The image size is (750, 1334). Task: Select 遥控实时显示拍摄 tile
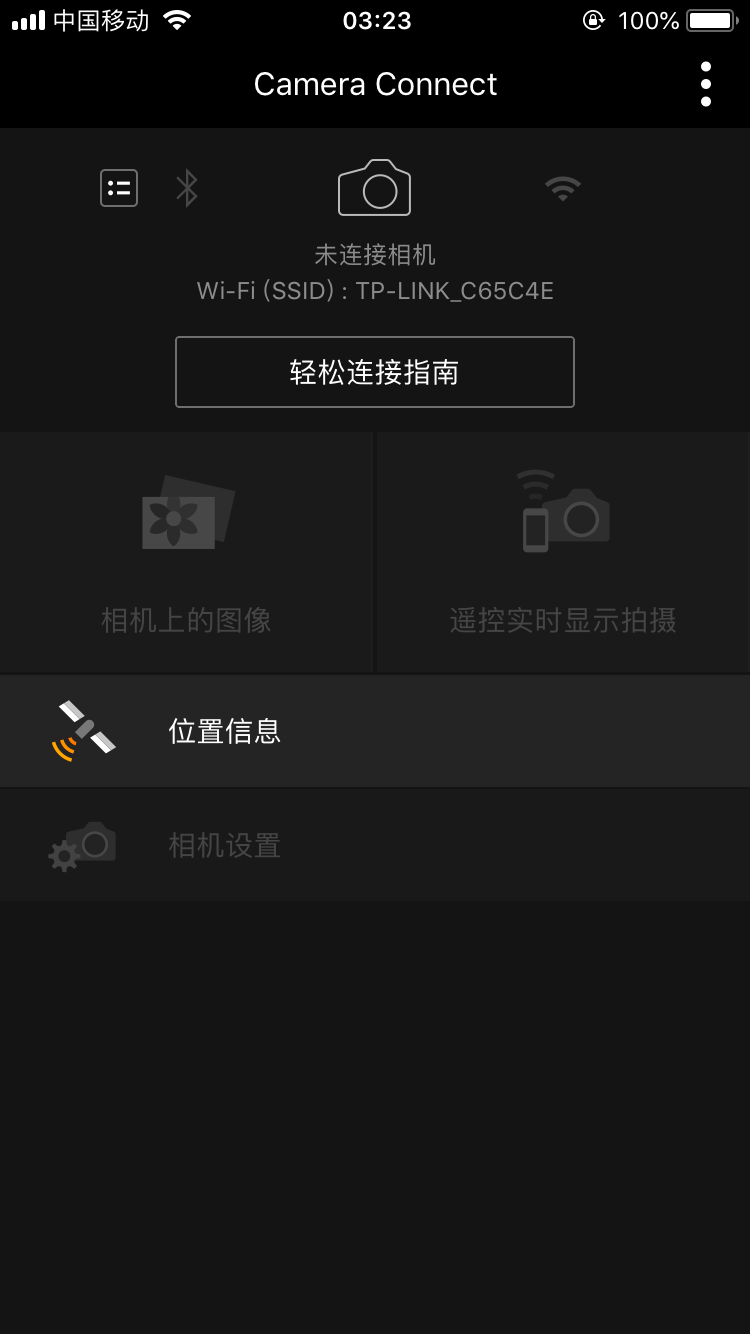coord(563,553)
